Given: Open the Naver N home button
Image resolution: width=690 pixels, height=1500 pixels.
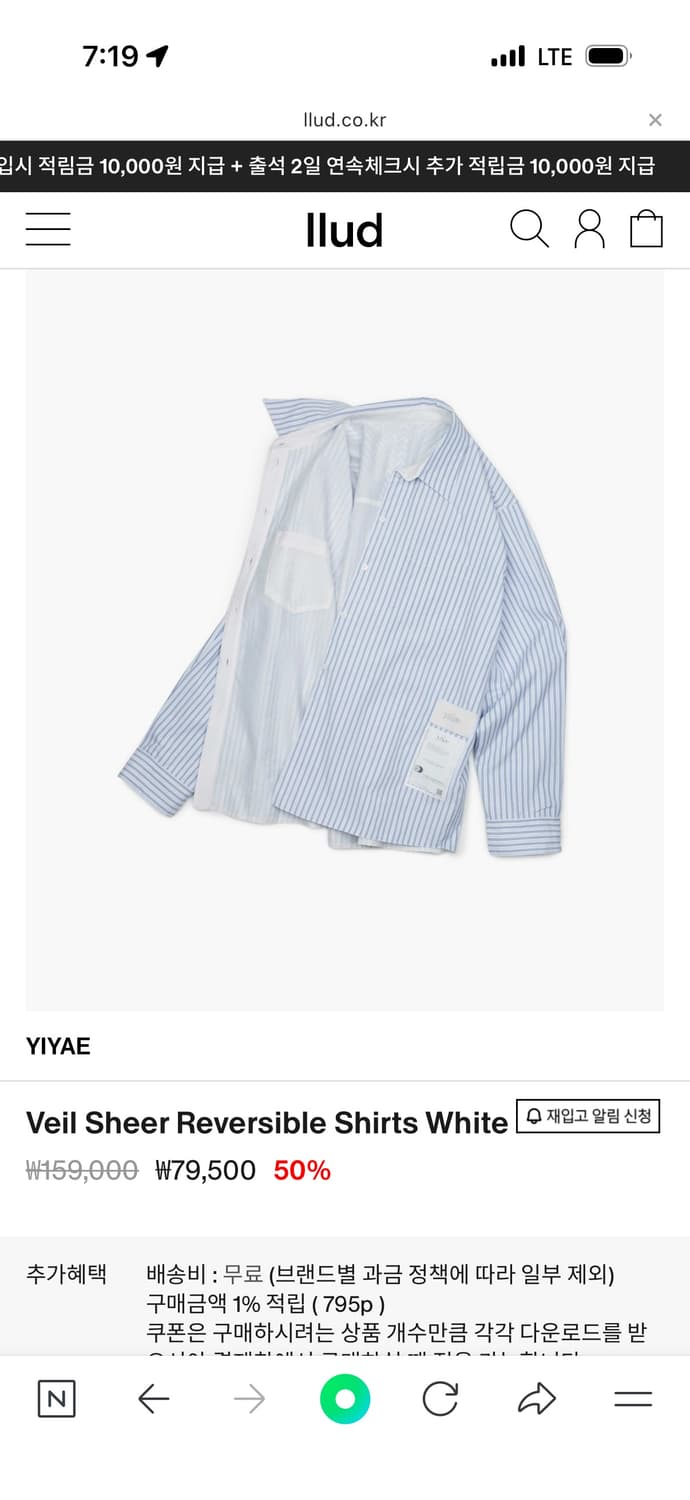Looking at the screenshot, I should tap(56, 1399).
